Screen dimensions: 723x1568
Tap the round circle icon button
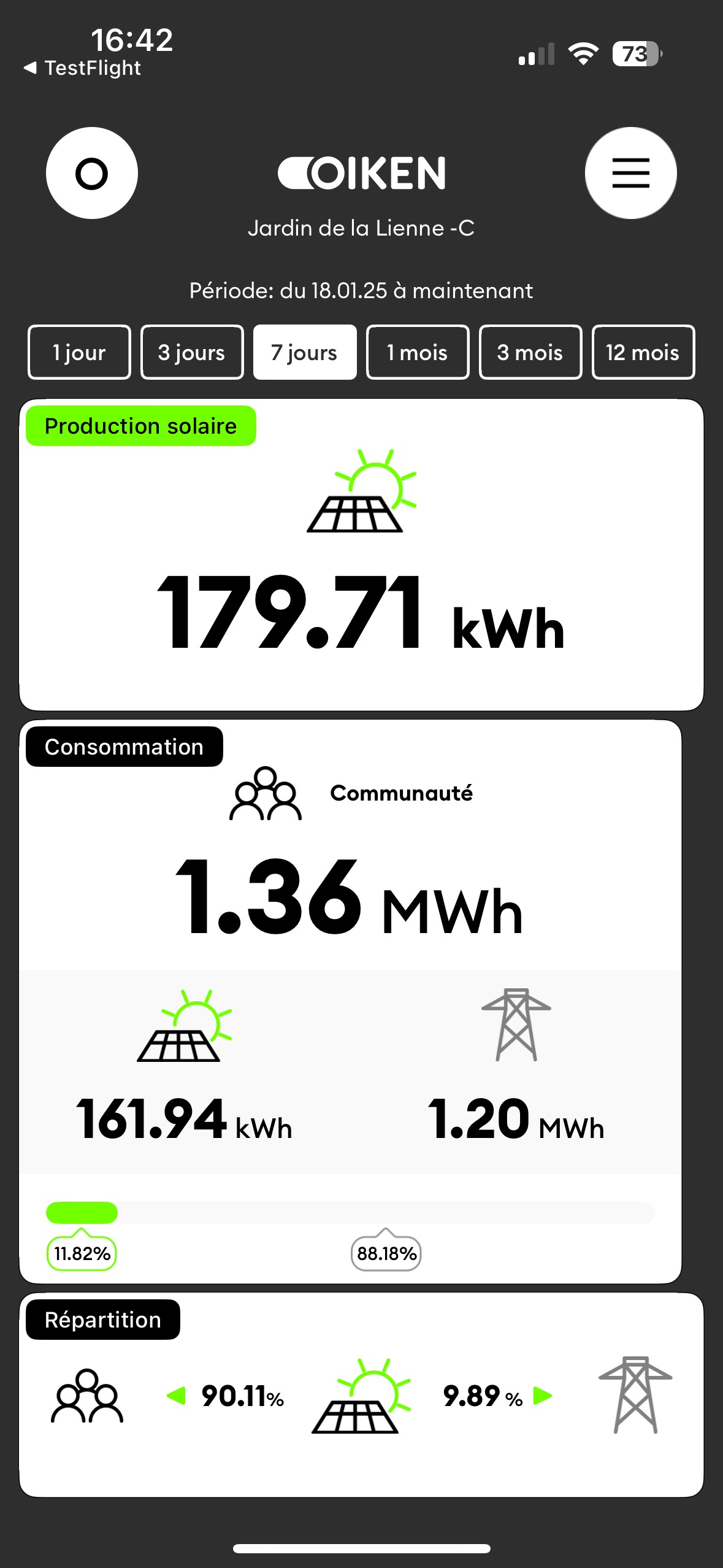[92, 173]
